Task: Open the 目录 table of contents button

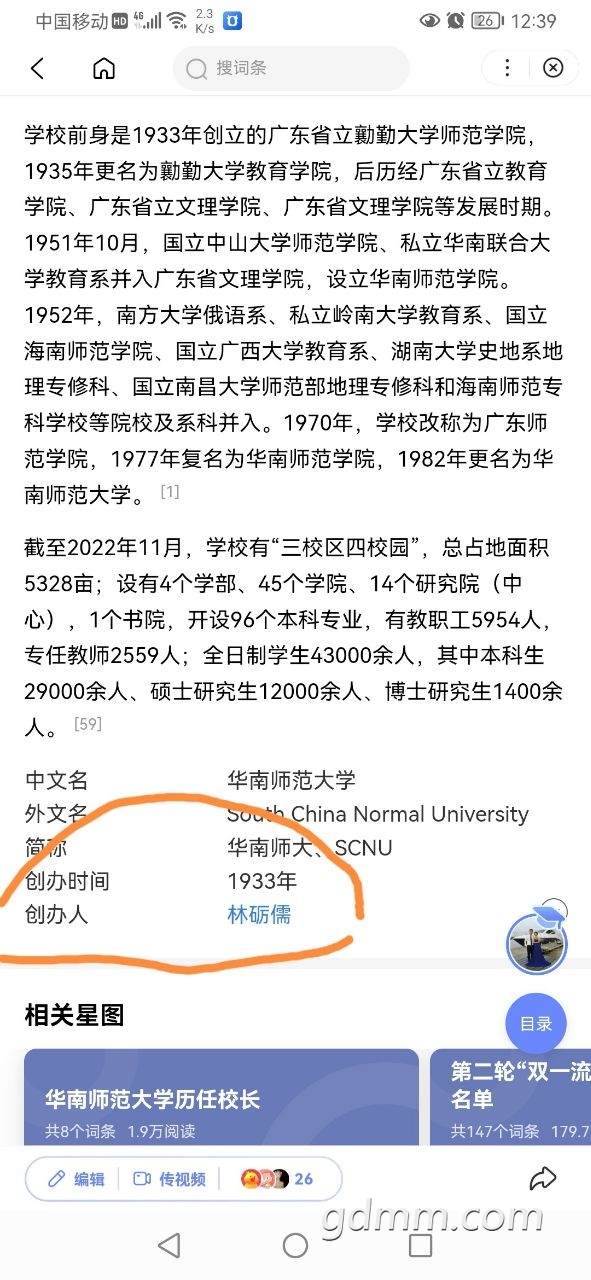Action: click(x=536, y=1023)
